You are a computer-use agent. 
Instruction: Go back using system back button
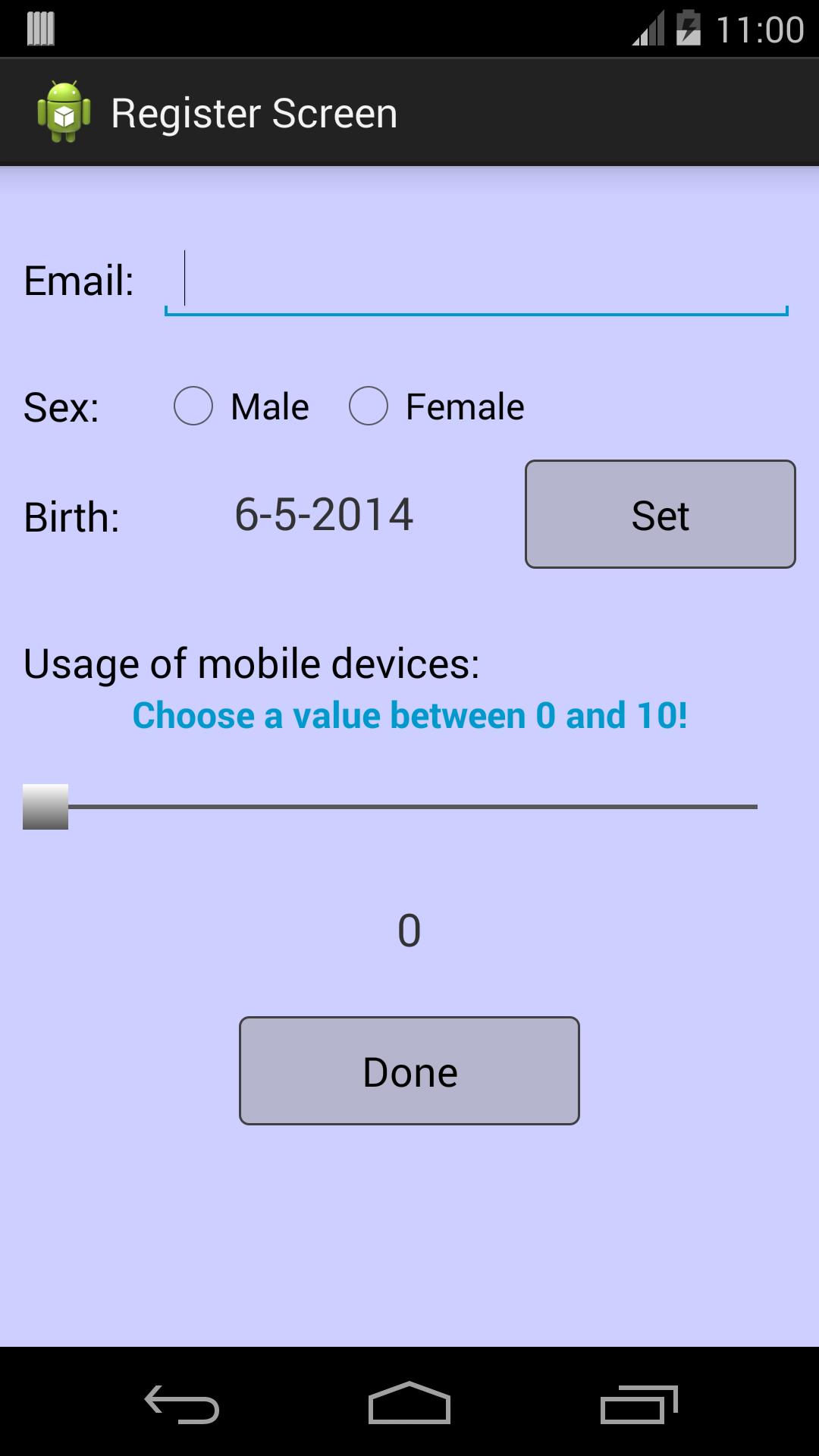tap(182, 1404)
